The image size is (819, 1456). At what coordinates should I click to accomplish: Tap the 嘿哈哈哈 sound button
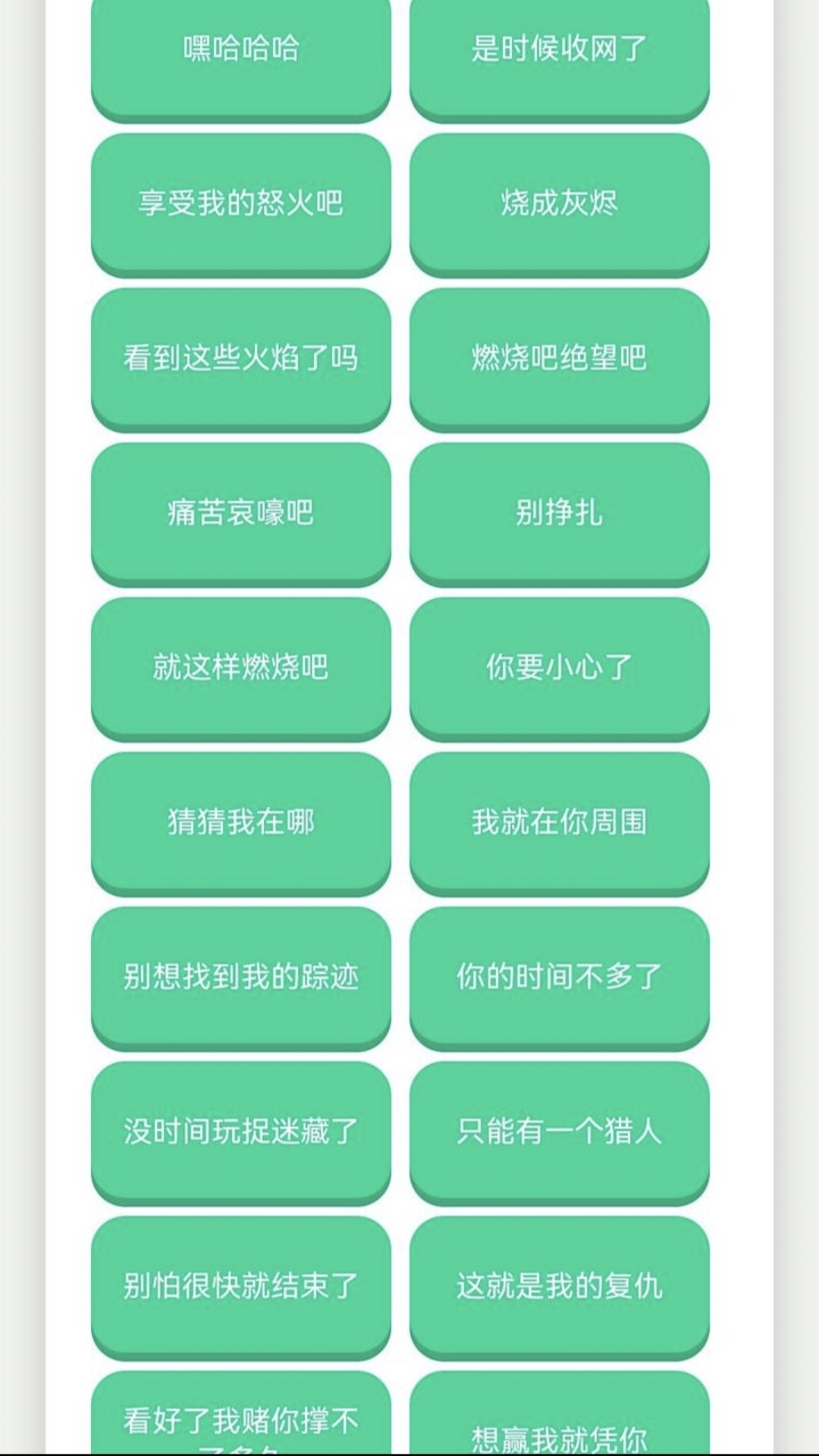(241, 50)
